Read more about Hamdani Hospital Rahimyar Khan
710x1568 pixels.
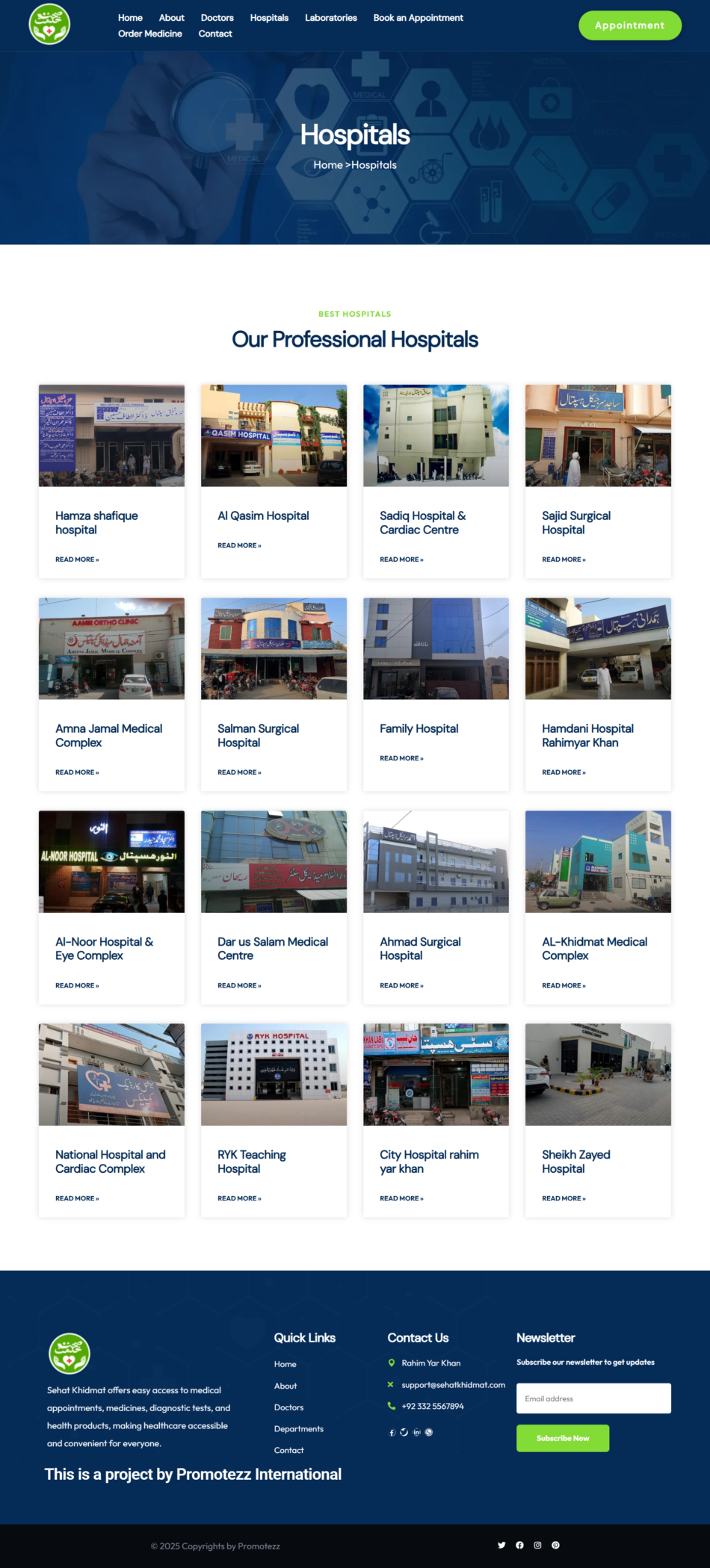coord(564,772)
